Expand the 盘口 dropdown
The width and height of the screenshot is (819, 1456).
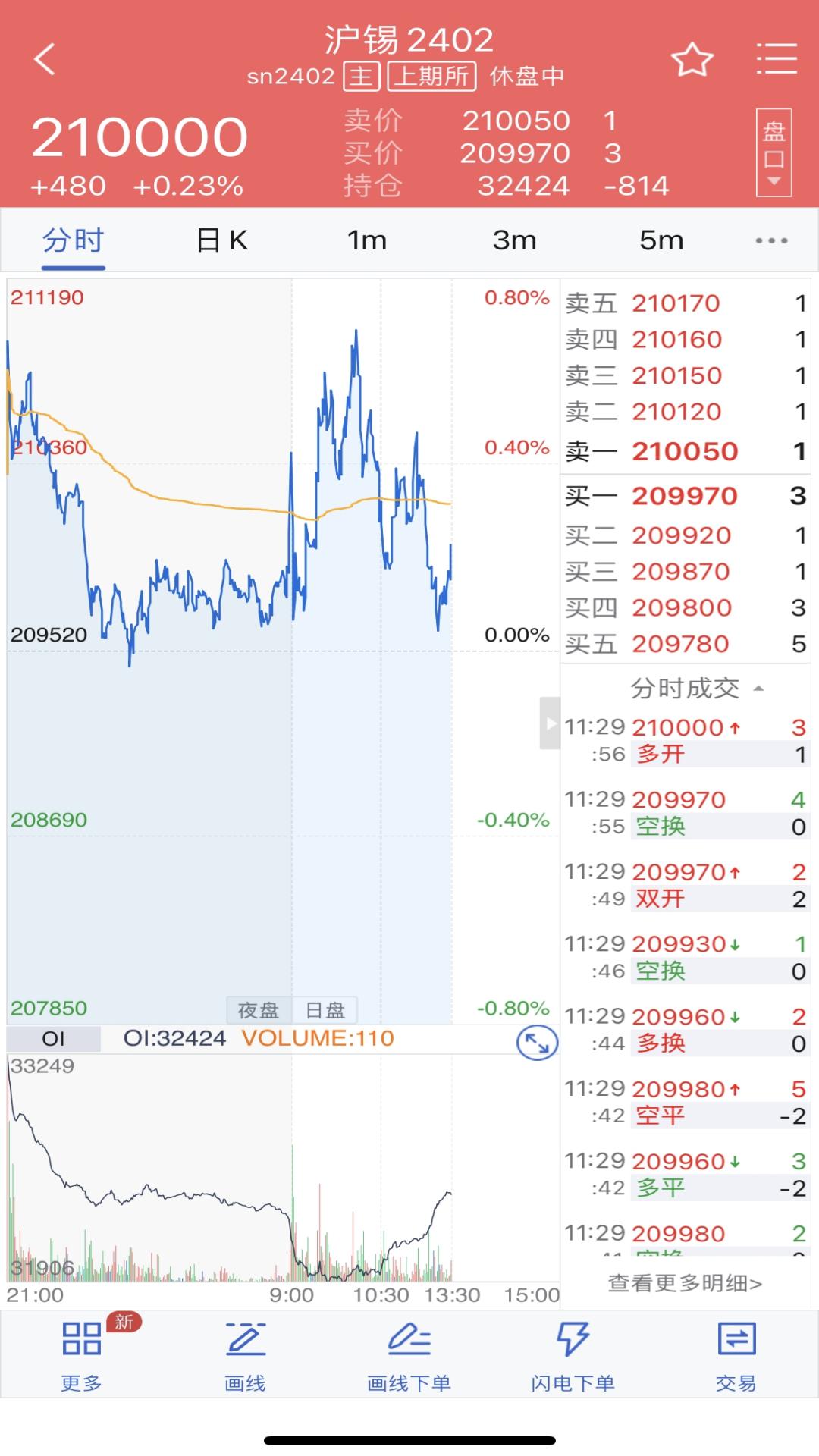pos(773,152)
